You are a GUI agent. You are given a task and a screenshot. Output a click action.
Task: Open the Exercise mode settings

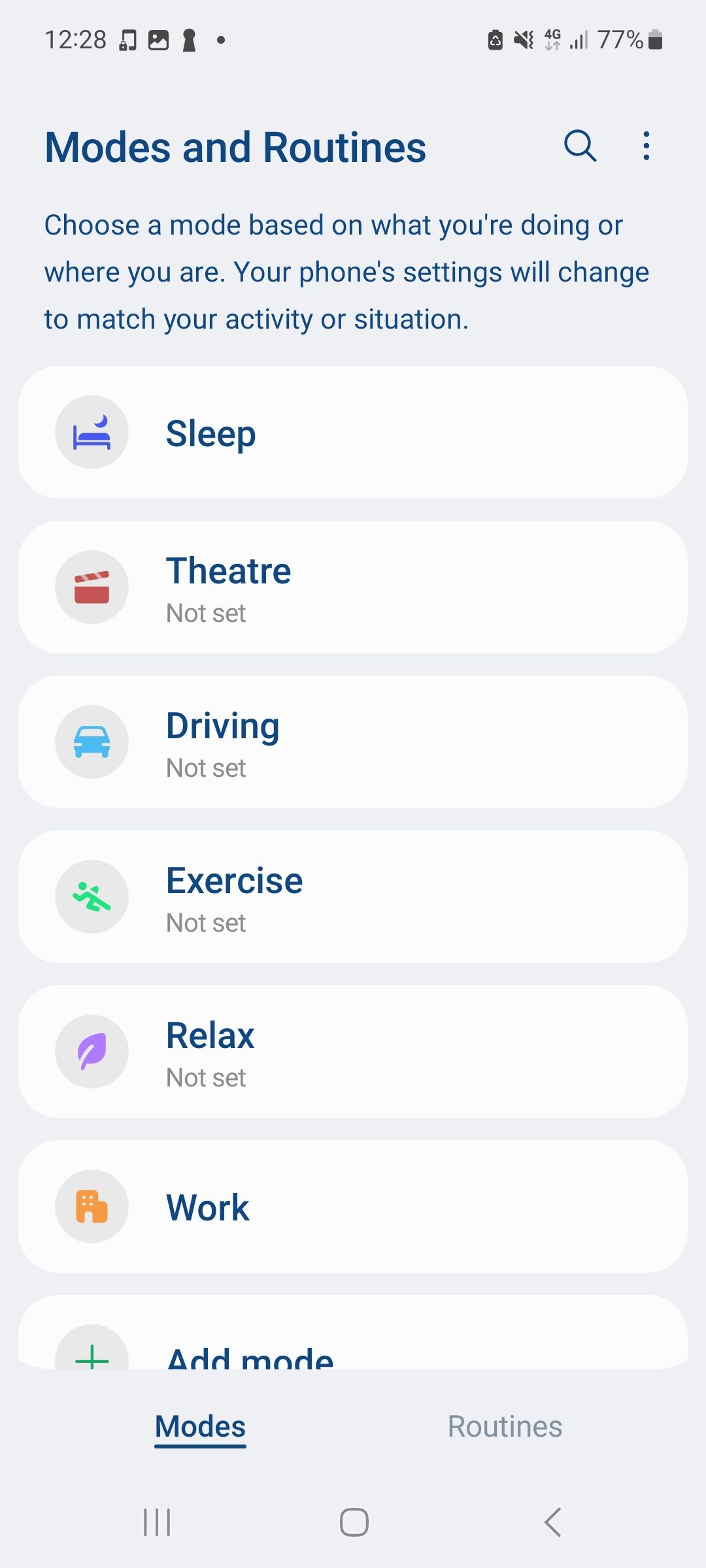[x=353, y=896]
